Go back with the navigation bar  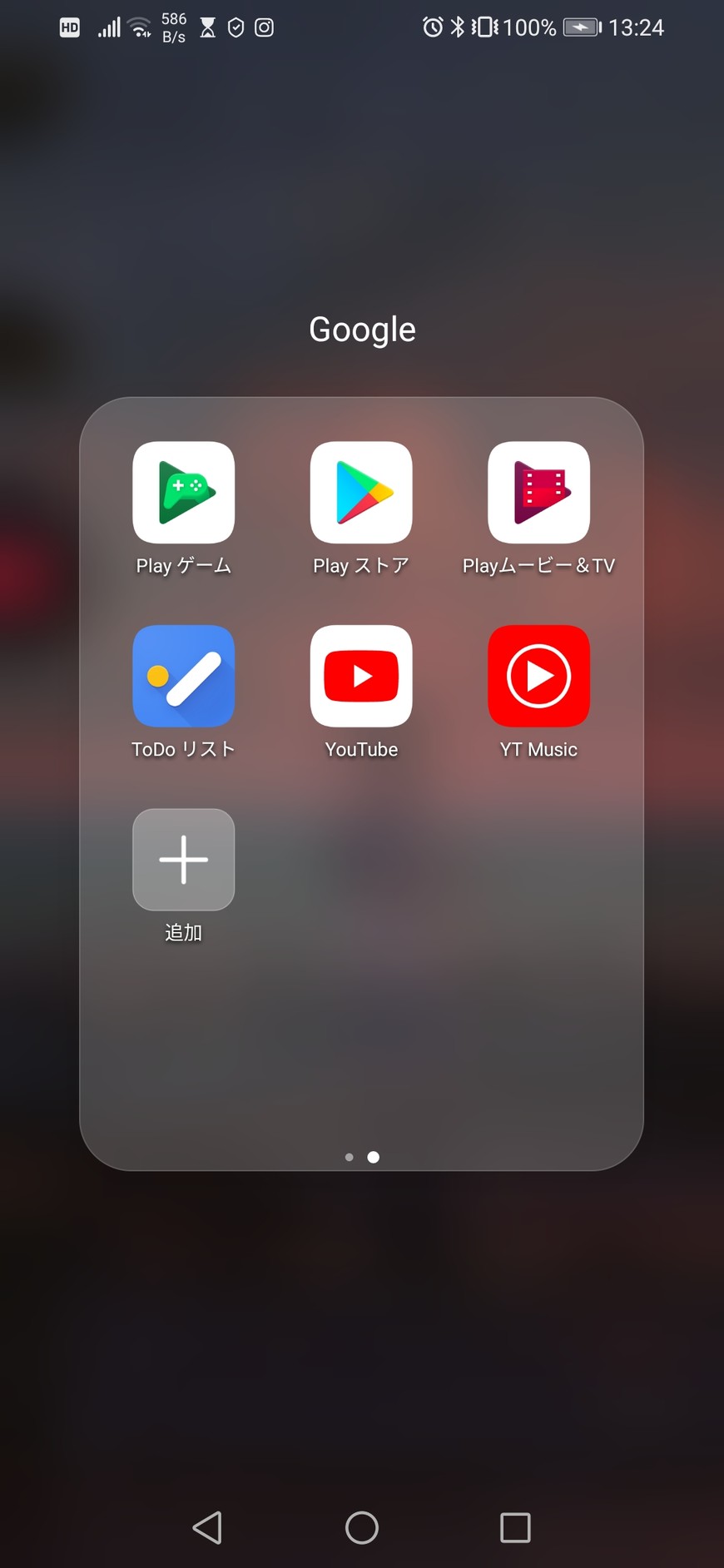coord(207,1527)
